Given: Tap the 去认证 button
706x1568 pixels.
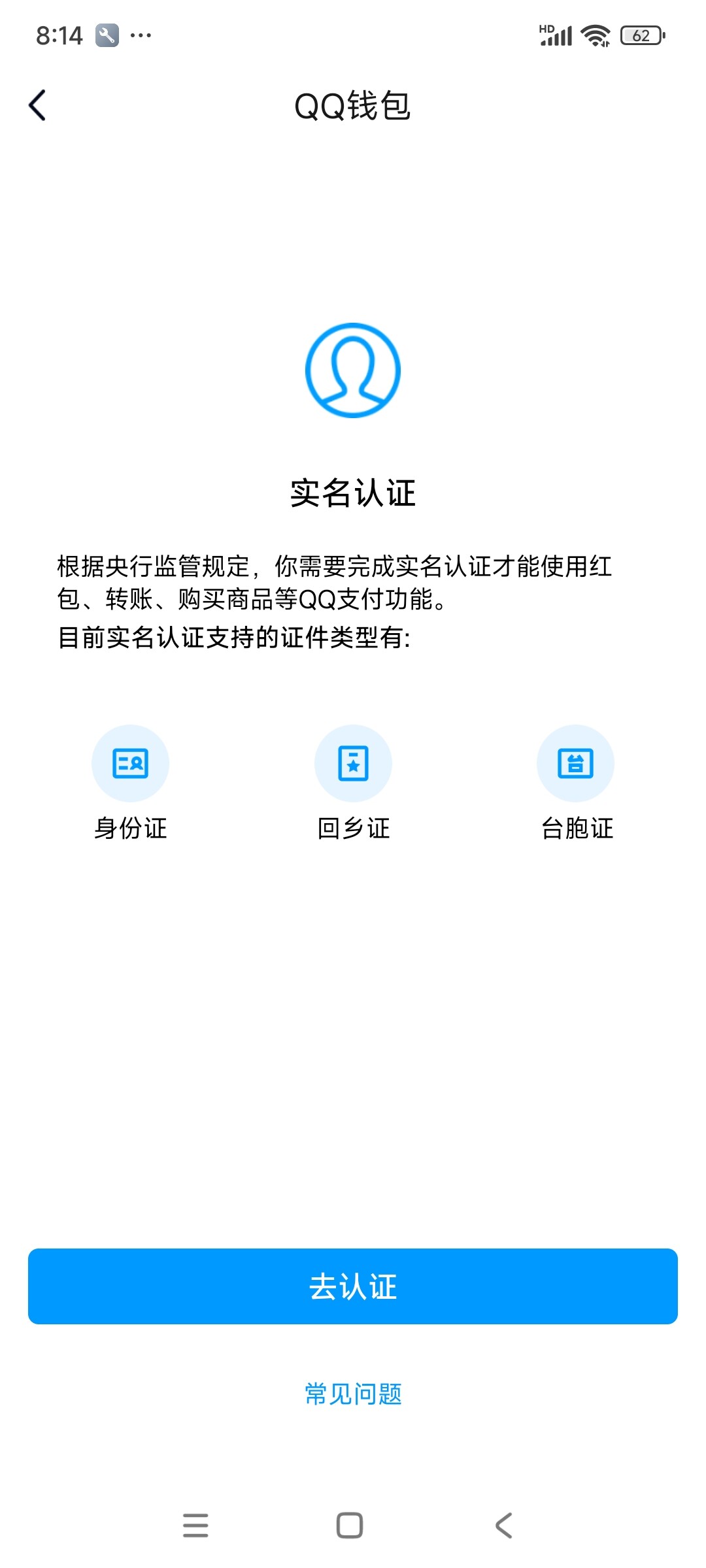Looking at the screenshot, I should pos(353,1286).
